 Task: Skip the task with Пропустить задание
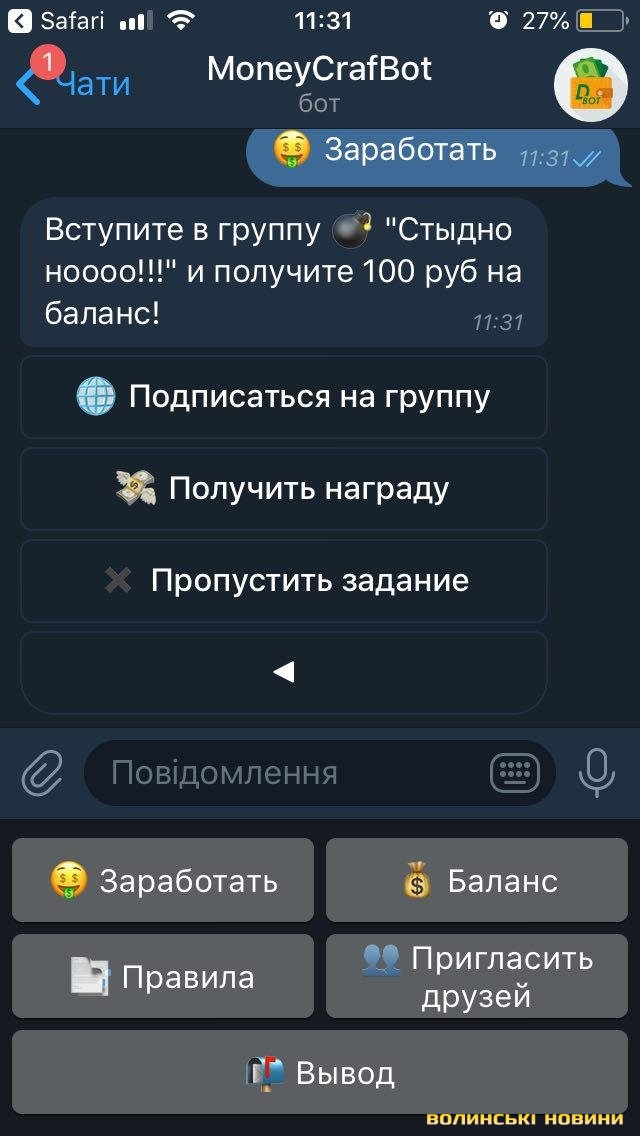[284, 581]
